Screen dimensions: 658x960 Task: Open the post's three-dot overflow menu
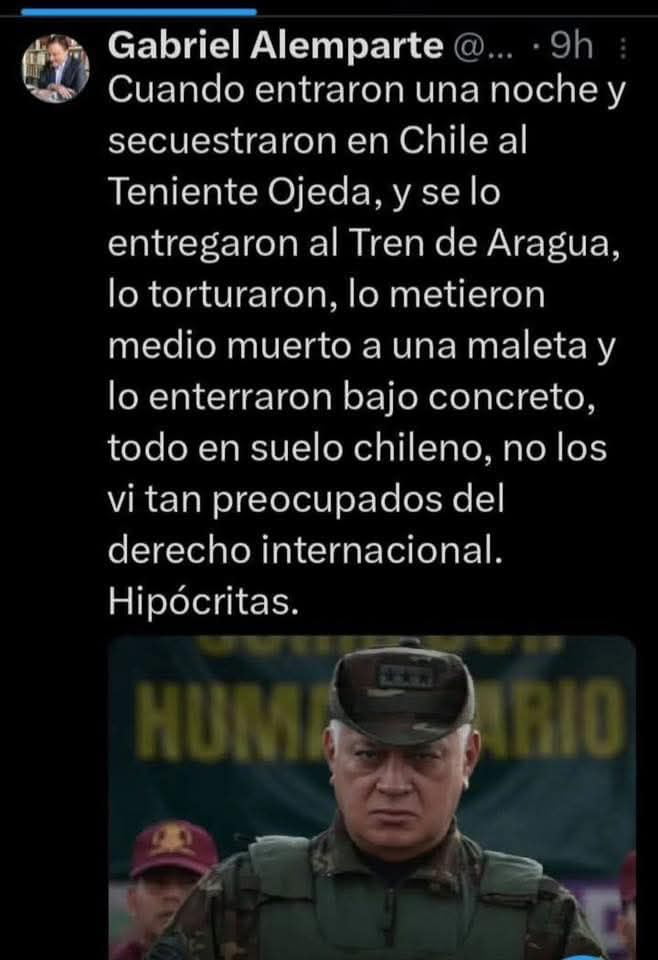pyautogui.click(x=624, y=48)
